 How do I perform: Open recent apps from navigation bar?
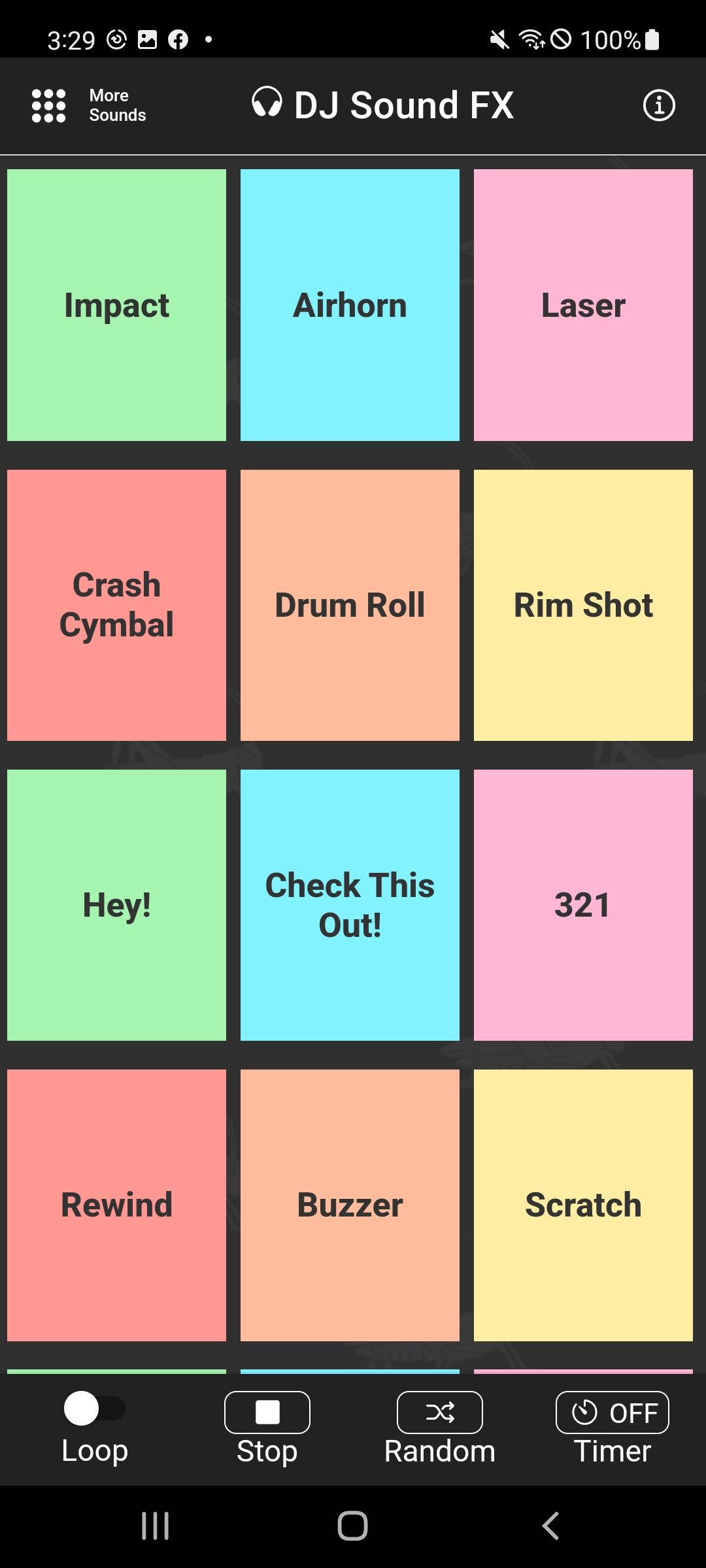(x=156, y=1526)
